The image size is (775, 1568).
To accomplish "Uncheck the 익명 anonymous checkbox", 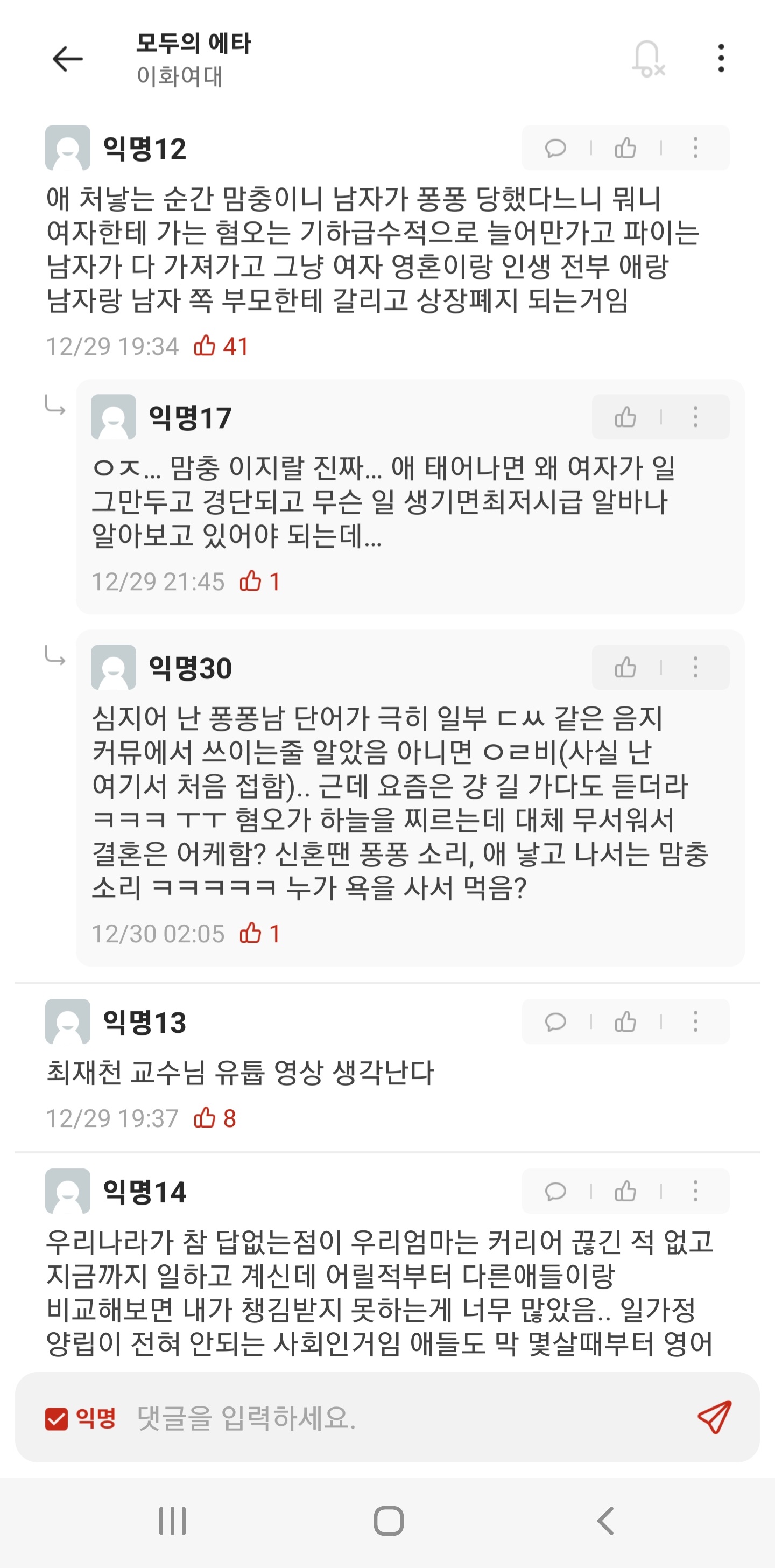I will click(x=57, y=1418).
